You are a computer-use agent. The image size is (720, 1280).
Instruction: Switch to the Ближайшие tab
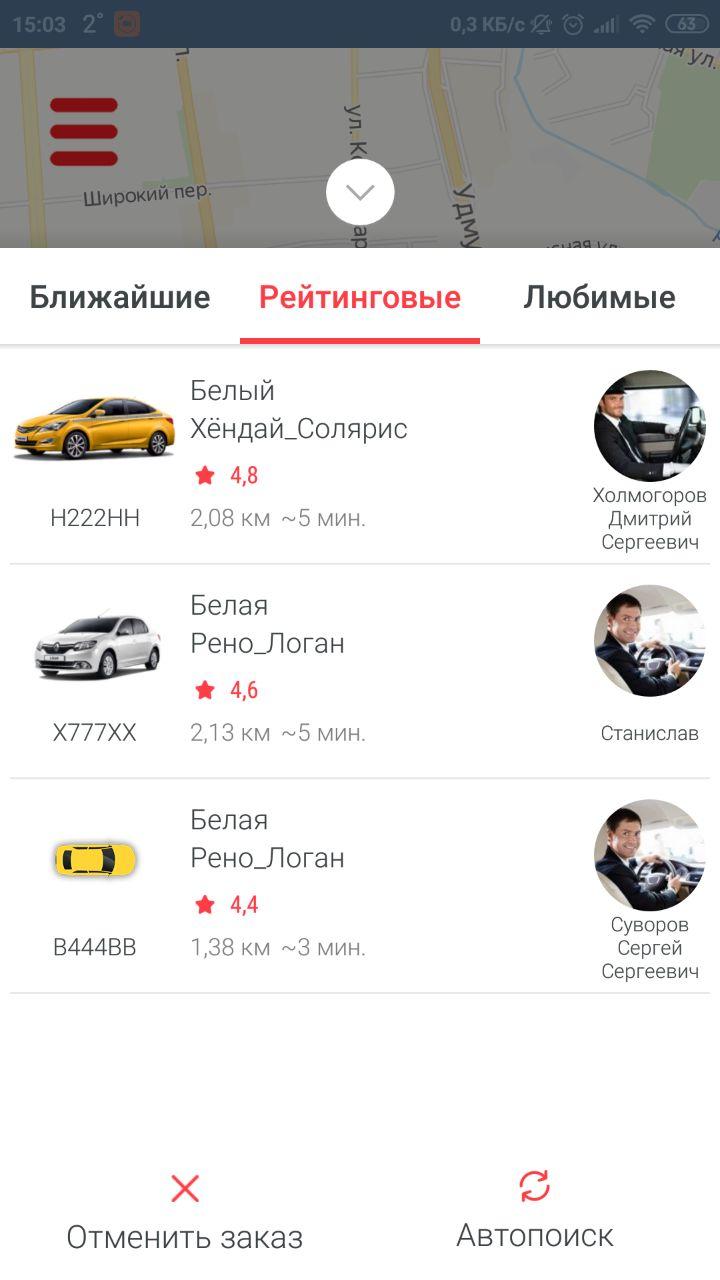[x=120, y=297]
